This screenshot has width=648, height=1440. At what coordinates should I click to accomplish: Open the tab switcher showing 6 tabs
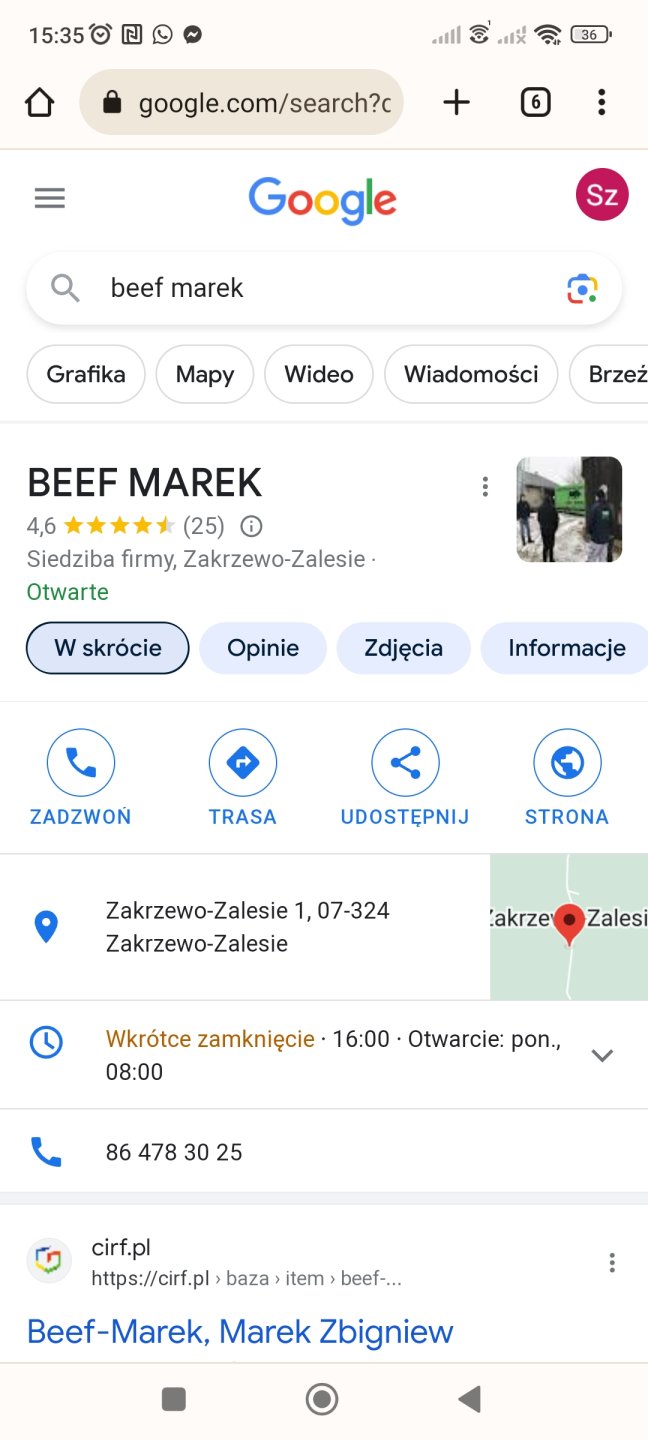535,102
